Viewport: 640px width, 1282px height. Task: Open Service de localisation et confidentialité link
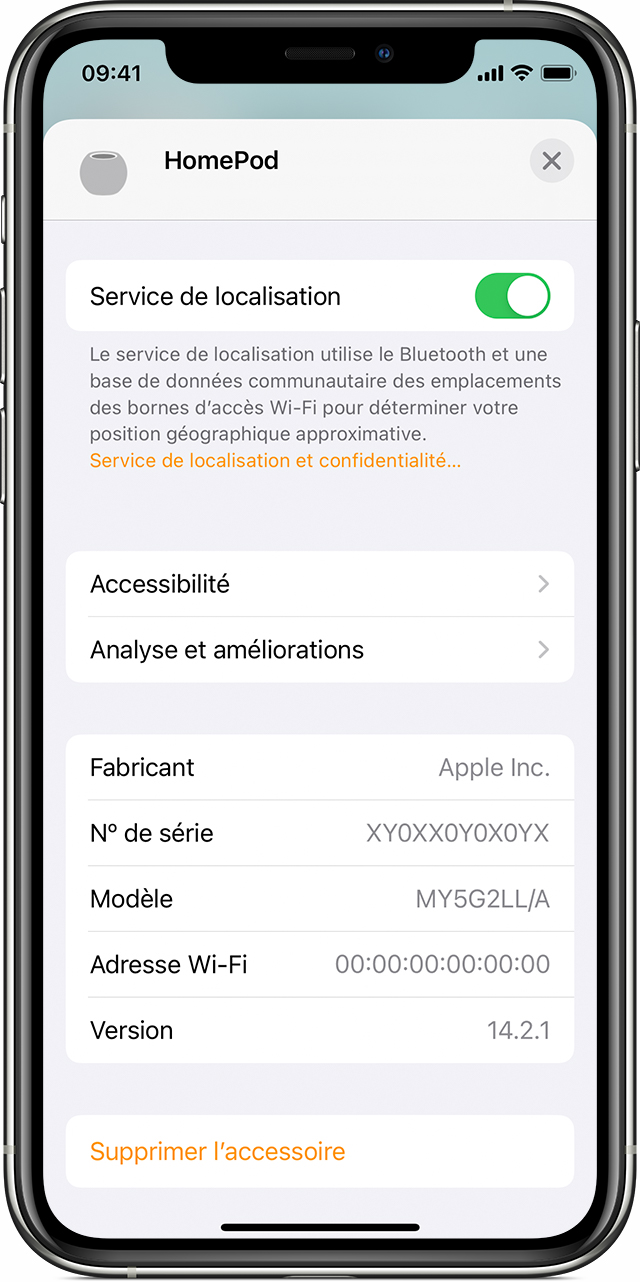click(275, 461)
